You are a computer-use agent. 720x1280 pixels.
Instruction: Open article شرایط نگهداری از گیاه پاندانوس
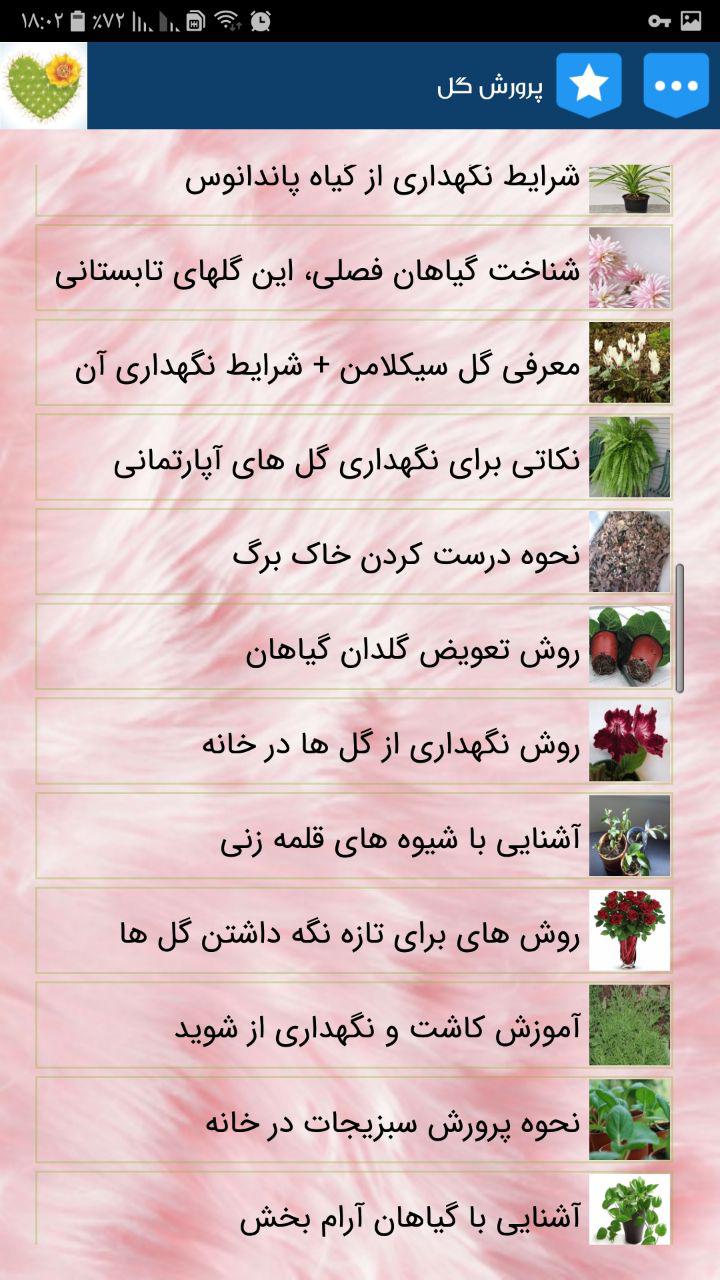[x=354, y=184]
